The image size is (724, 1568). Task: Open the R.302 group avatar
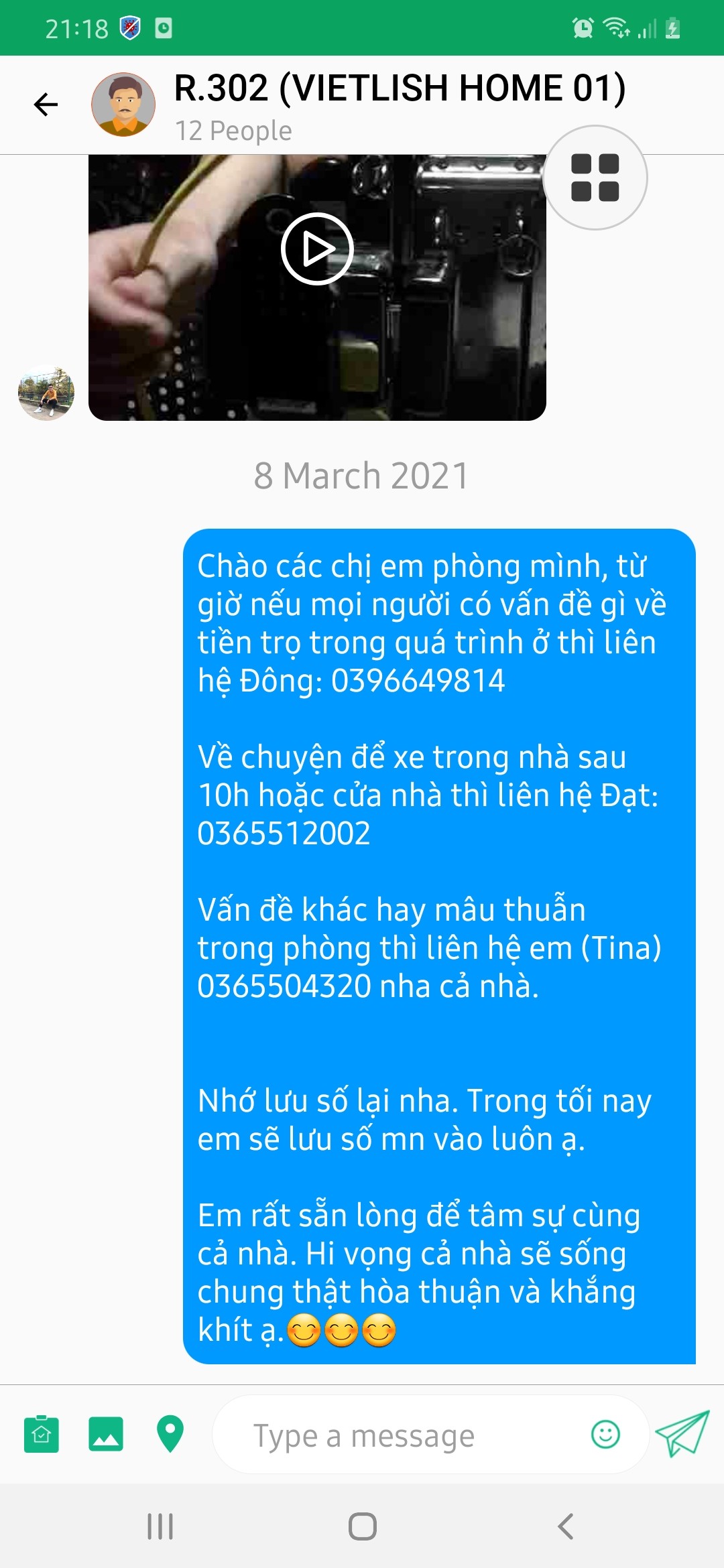[x=123, y=105]
